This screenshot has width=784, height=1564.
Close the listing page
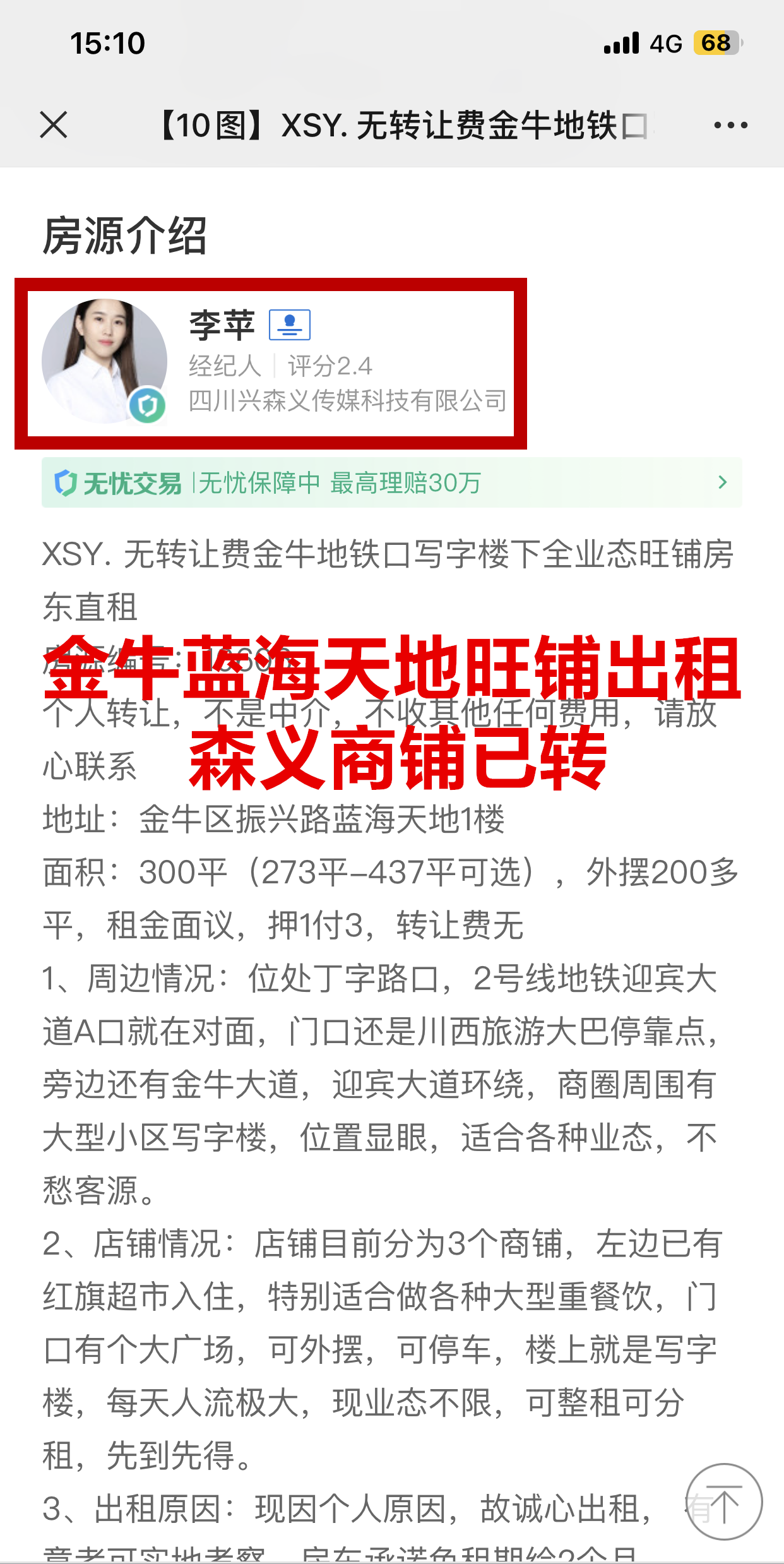point(54,124)
